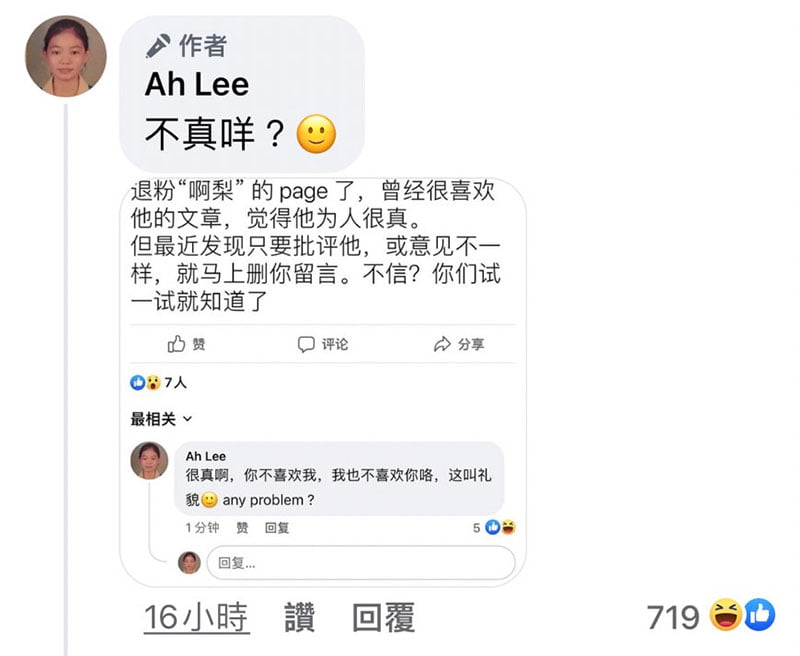Open the attached screenshot image in the comment
The height and width of the screenshot is (656, 800).
click(323, 380)
